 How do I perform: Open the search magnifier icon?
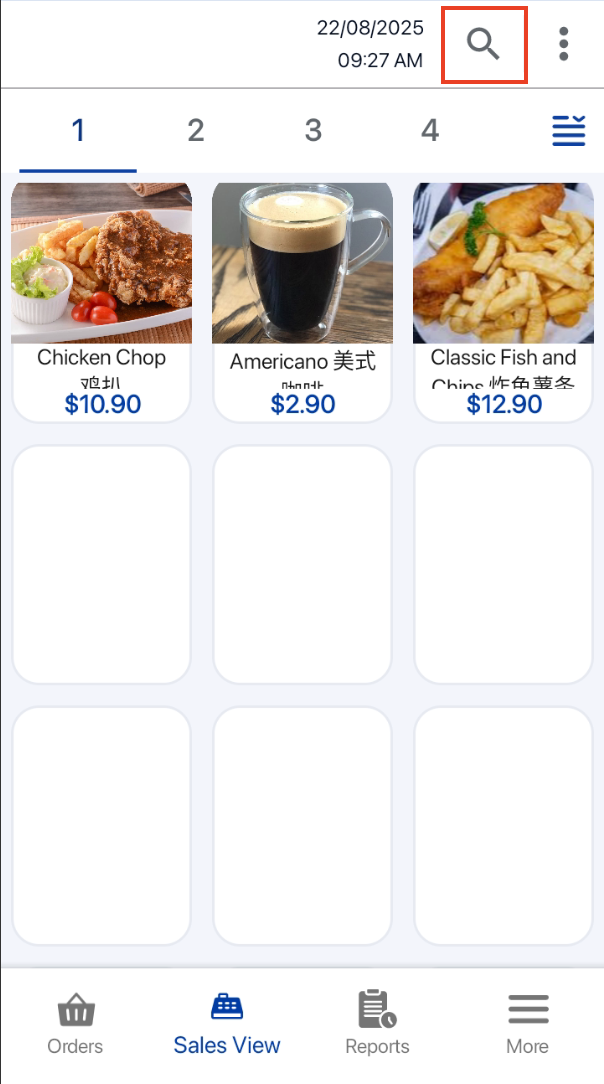[484, 45]
